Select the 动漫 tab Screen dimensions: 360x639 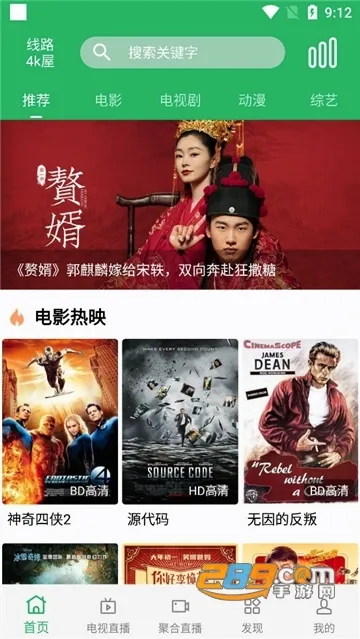(x=252, y=100)
